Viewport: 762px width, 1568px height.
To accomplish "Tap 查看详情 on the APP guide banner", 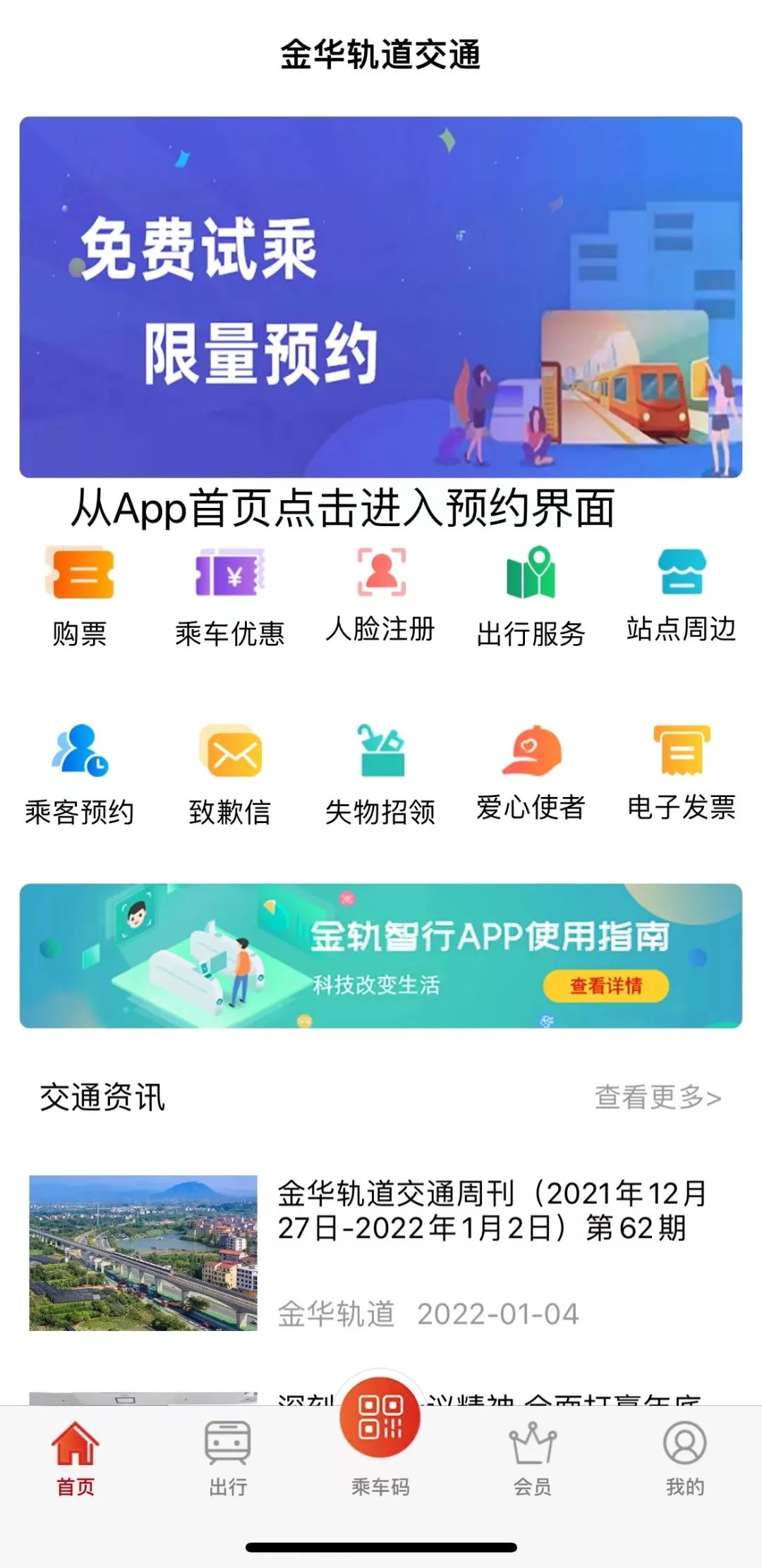I will pyautogui.click(x=605, y=985).
